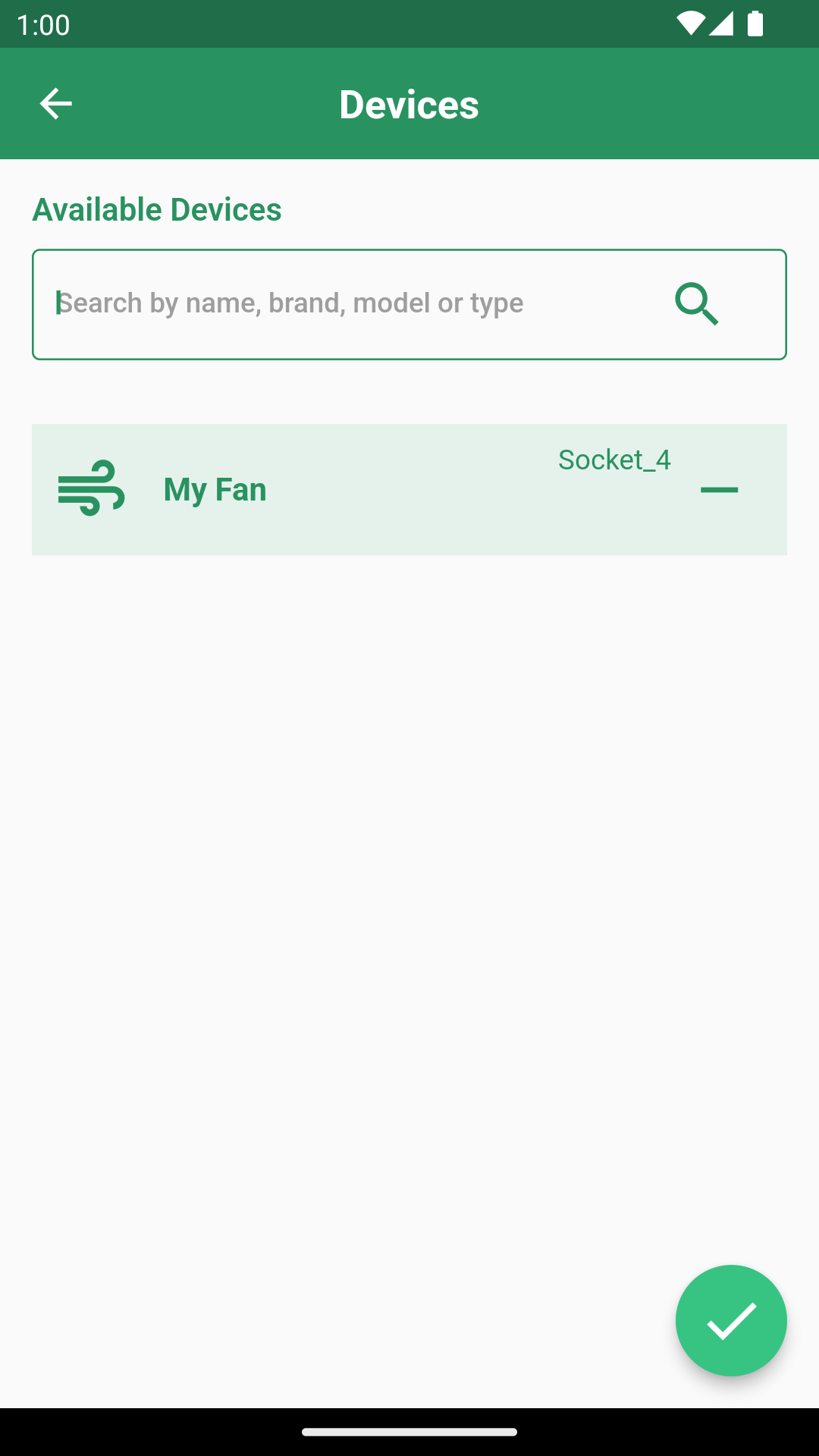Viewport: 819px width, 1456px height.
Task: Remove My Fan with the minus icon
Action: [x=719, y=490]
